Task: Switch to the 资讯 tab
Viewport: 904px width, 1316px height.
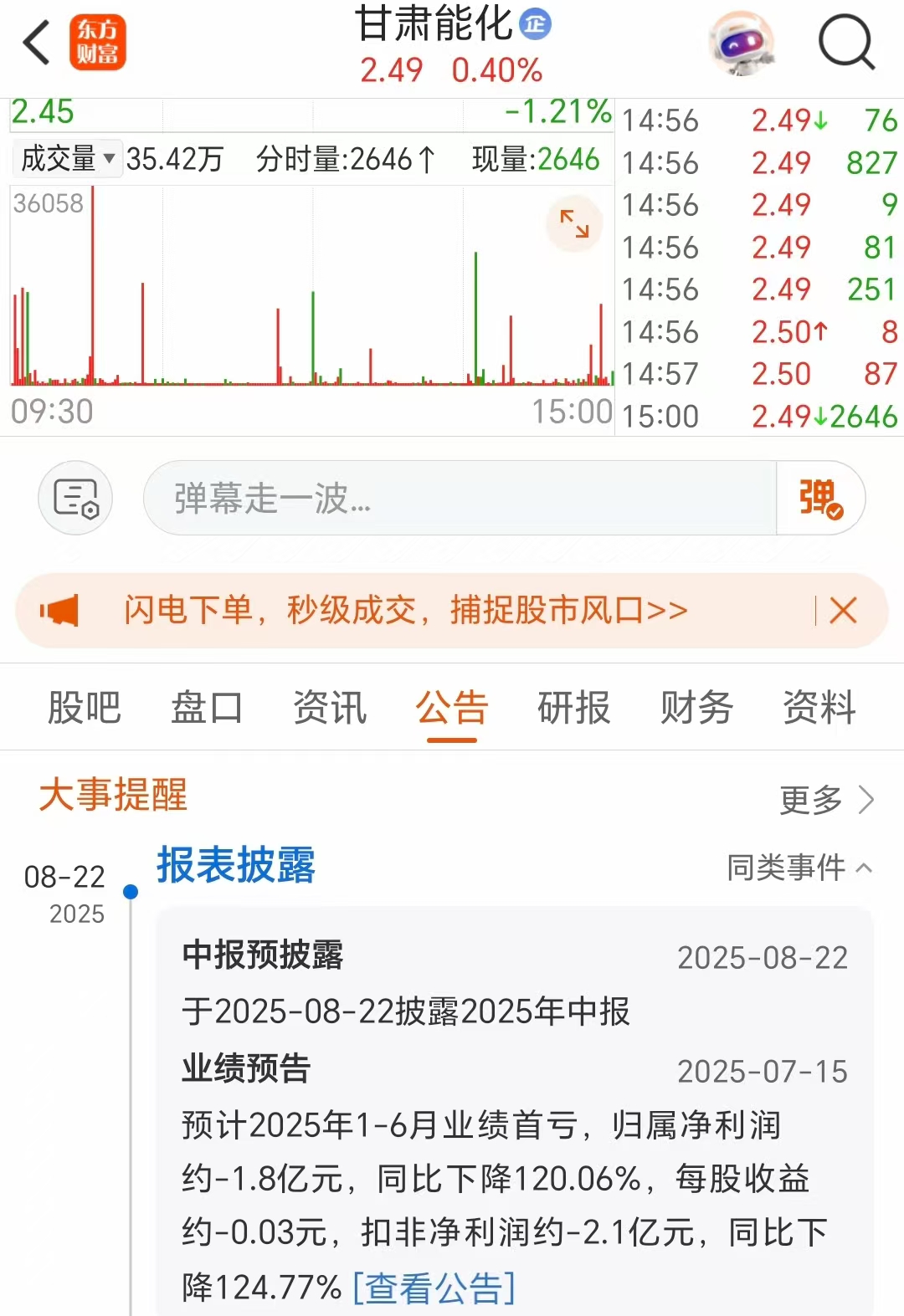Action: point(330,708)
